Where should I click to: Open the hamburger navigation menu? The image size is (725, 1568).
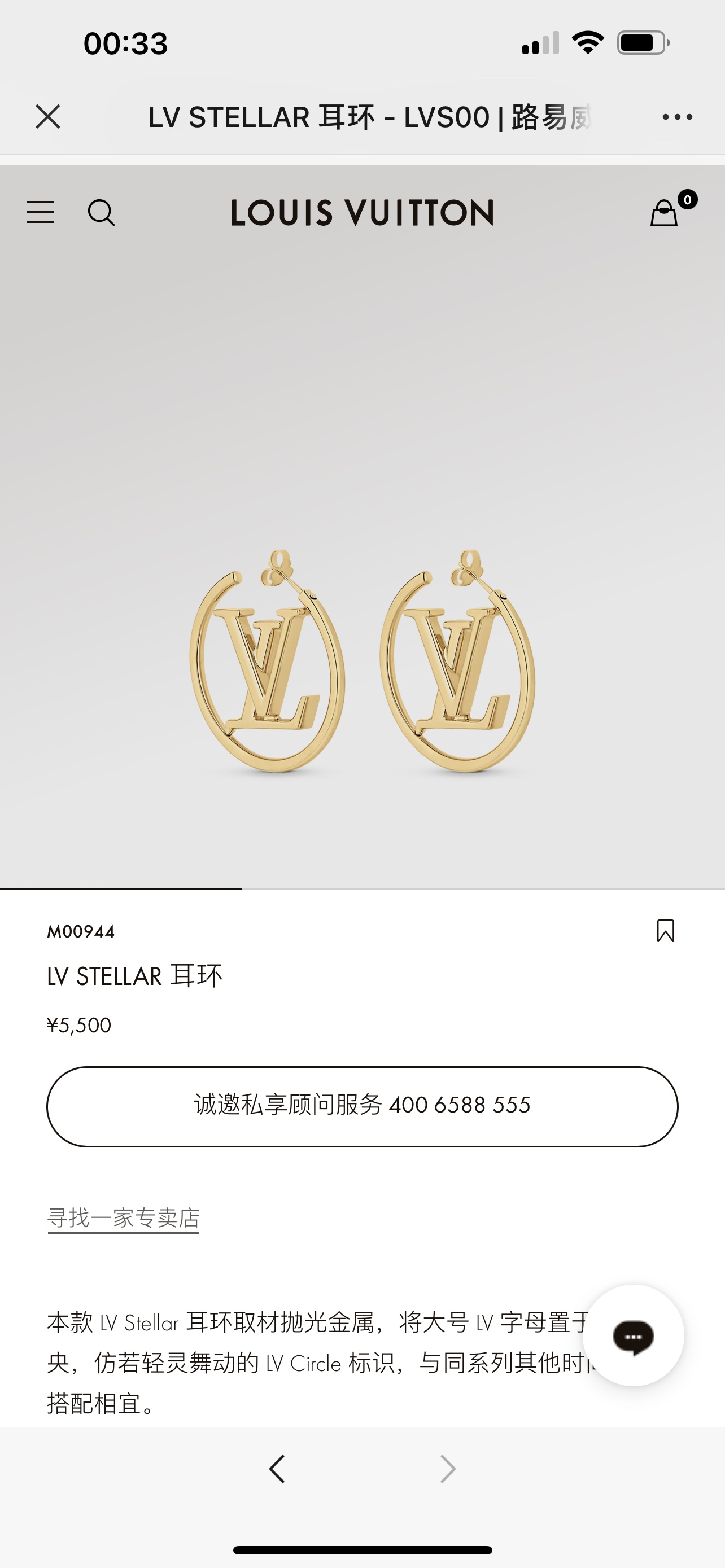coord(41,212)
